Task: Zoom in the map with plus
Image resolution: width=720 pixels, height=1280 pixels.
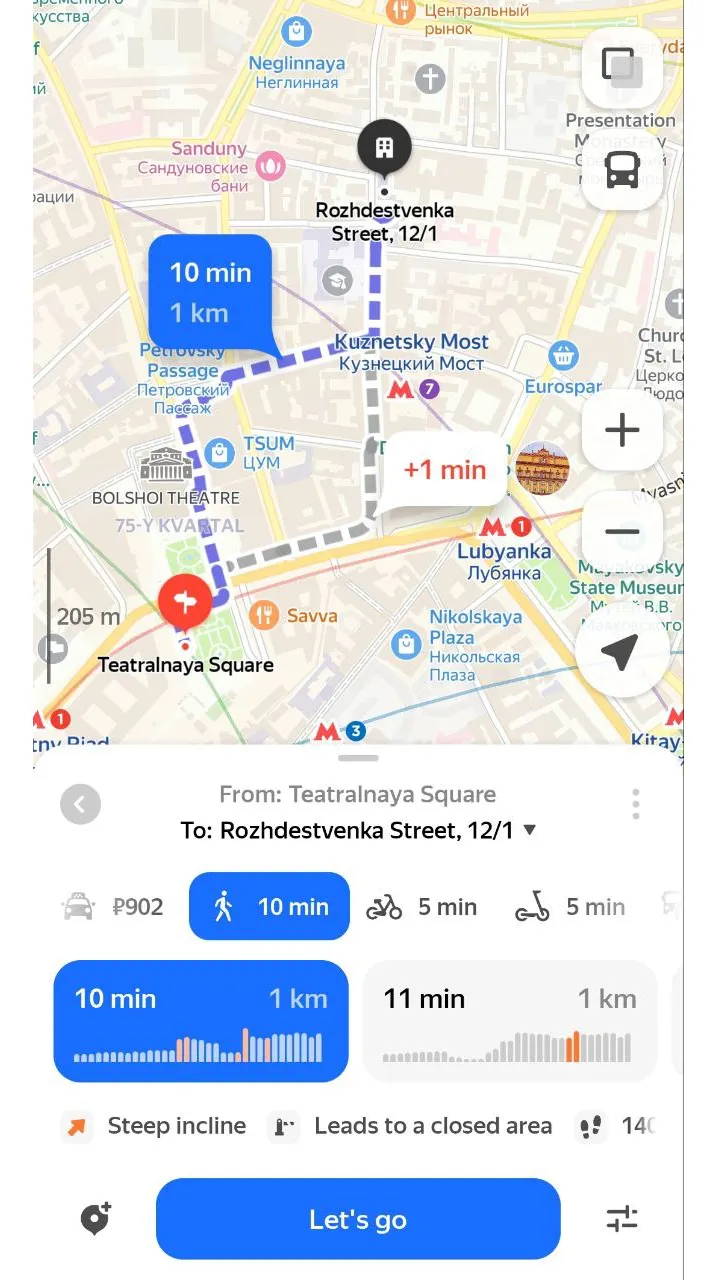Action: pyautogui.click(x=622, y=430)
